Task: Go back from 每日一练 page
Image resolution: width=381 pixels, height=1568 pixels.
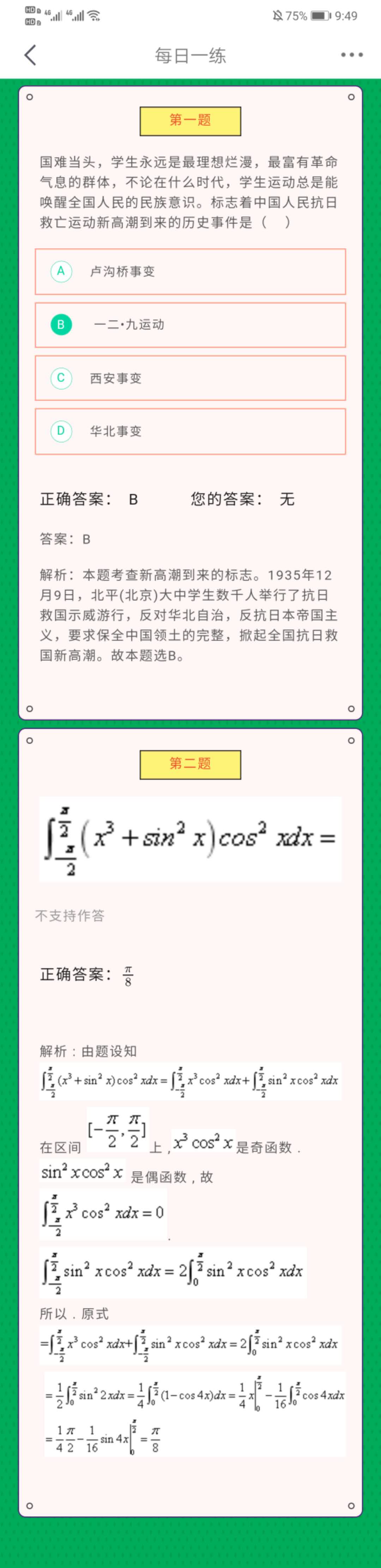Action: point(30,55)
